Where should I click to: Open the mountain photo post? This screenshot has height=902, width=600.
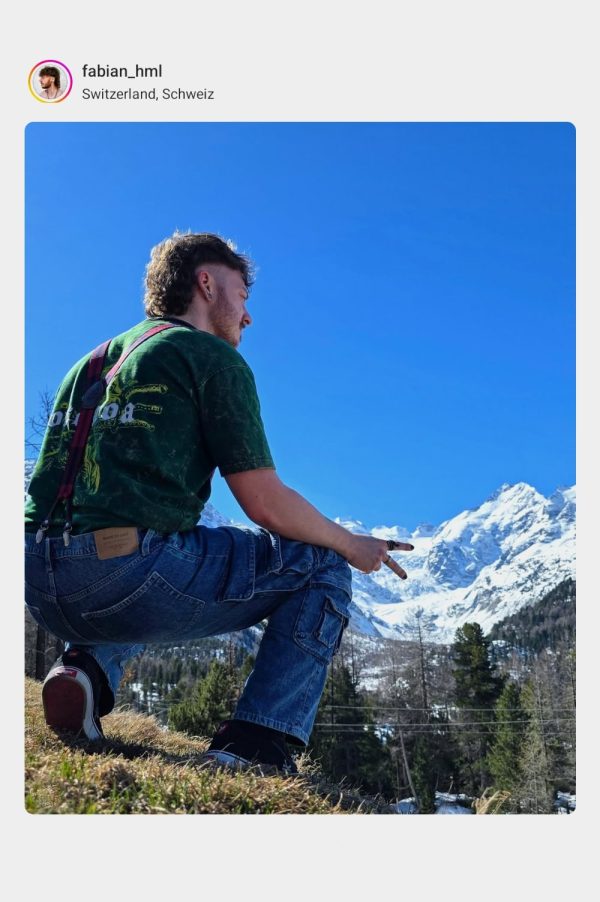click(300, 467)
